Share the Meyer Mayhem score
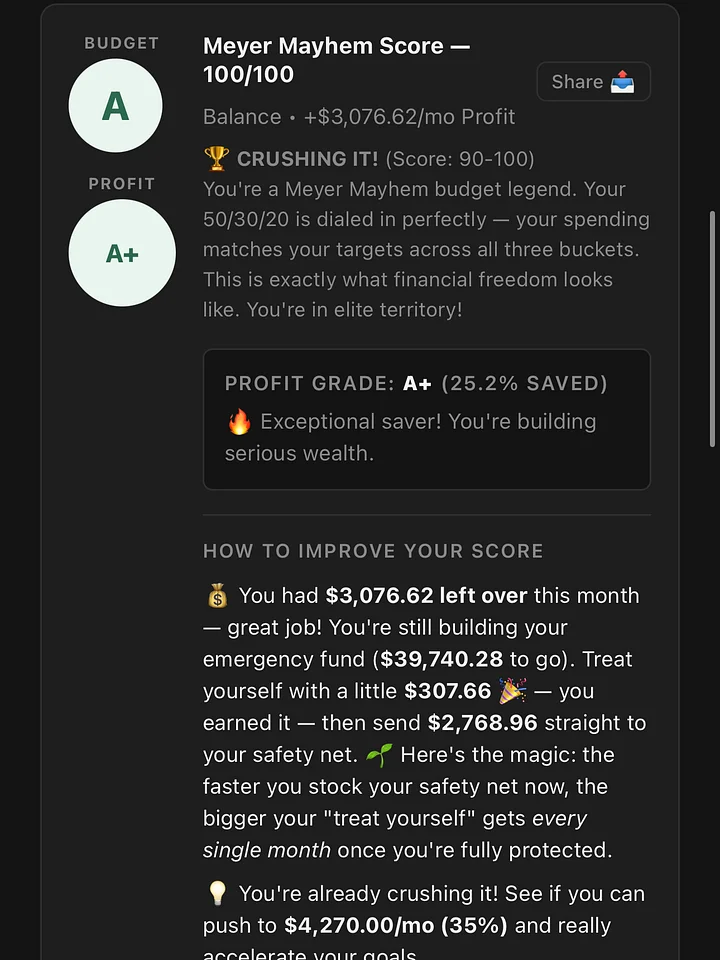 coord(593,81)
